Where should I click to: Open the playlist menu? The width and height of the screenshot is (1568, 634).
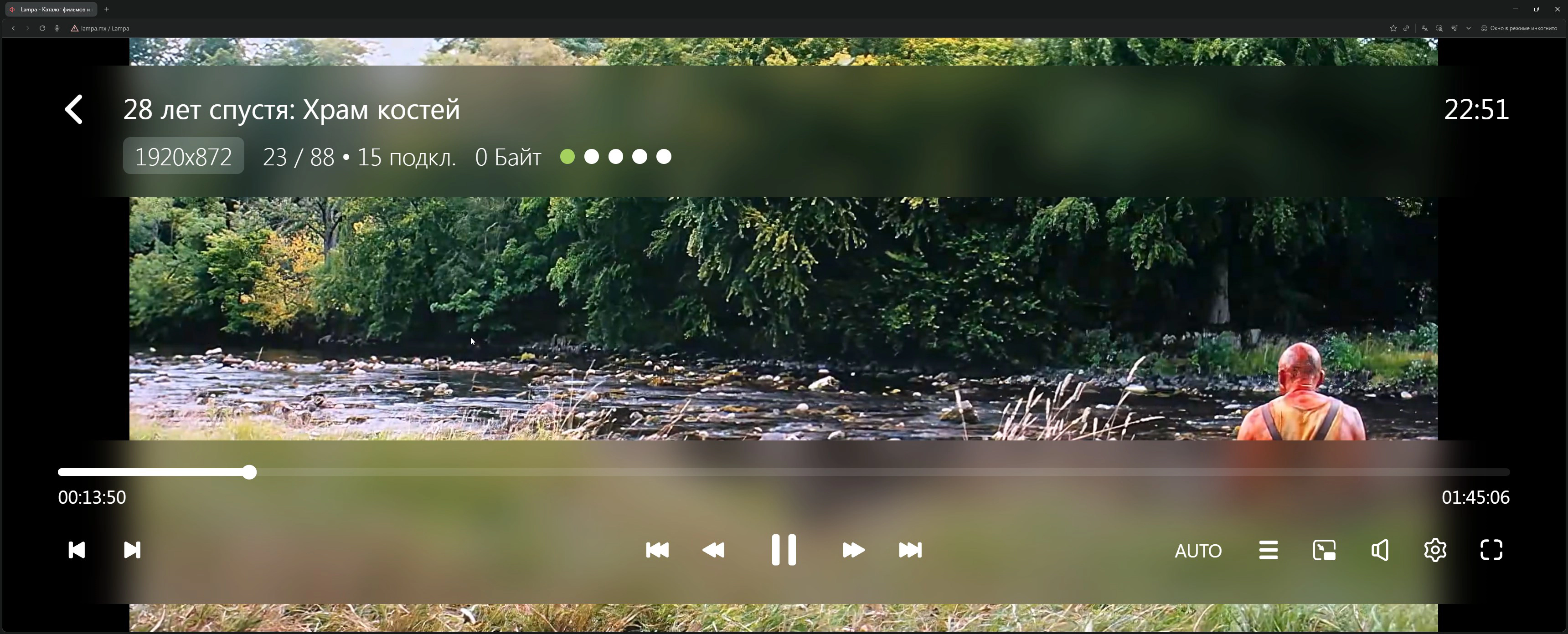[1268, 550]
